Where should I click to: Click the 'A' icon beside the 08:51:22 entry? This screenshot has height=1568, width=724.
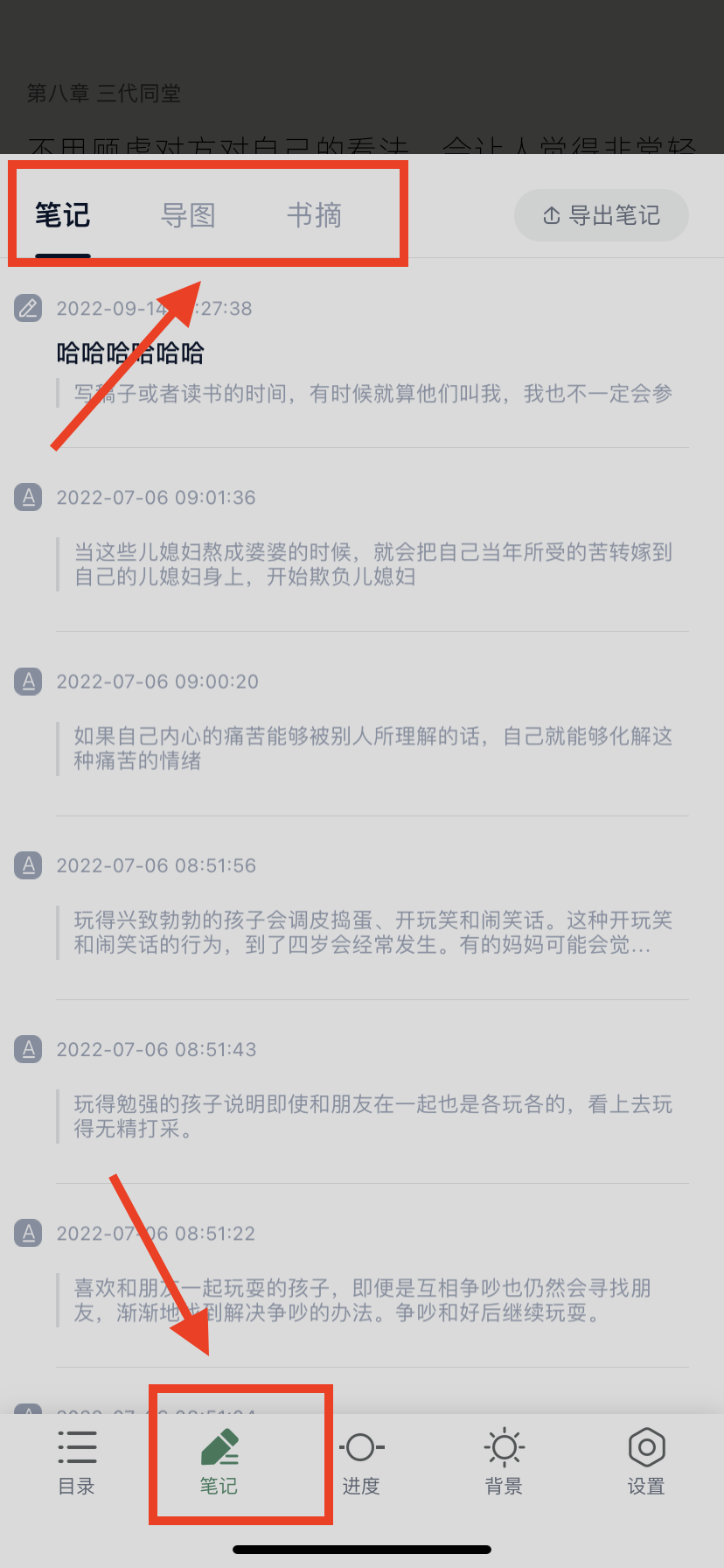click(x=27, y=1233)
